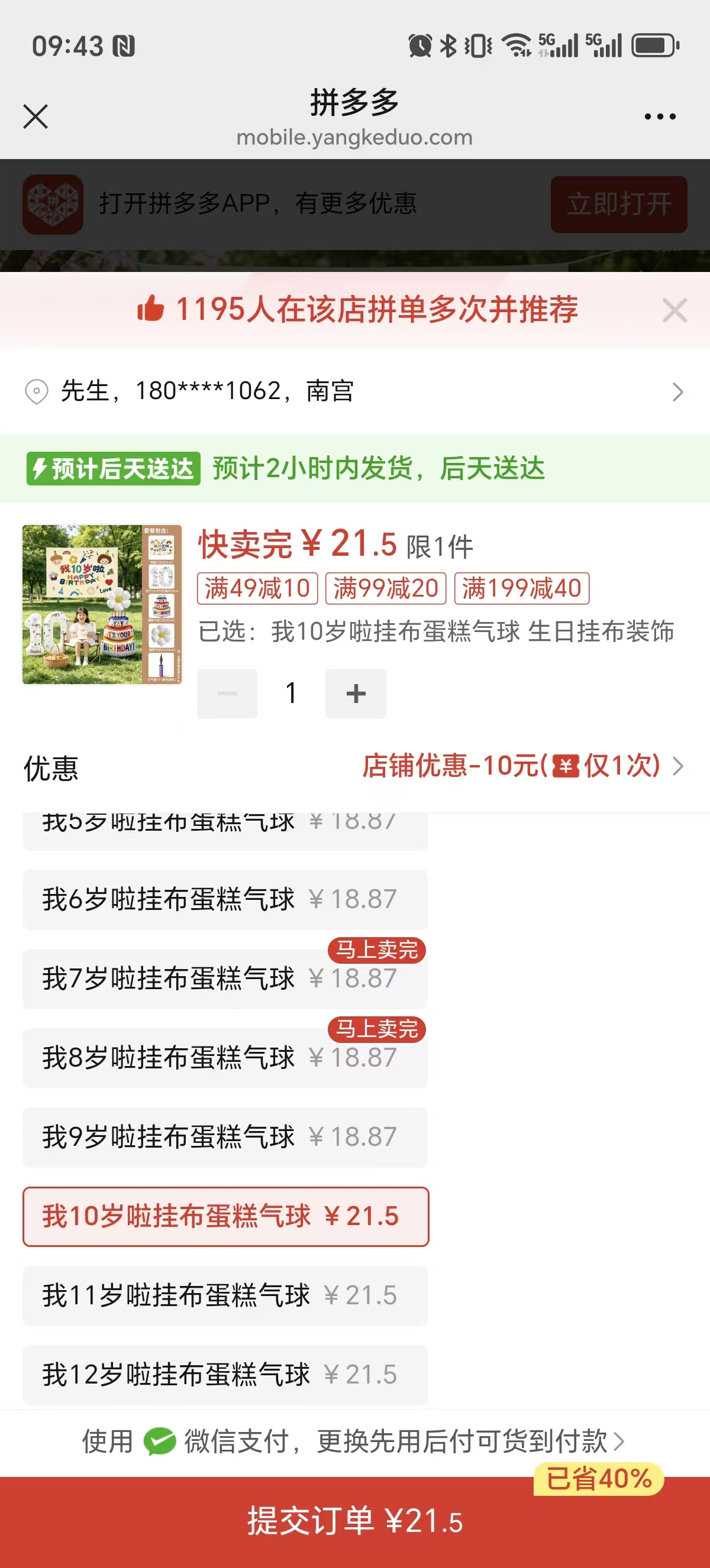Select 我6岁啦挂布蛋糕气球 option
Screen dimensions: 710x1568
[x=225, y=900]
